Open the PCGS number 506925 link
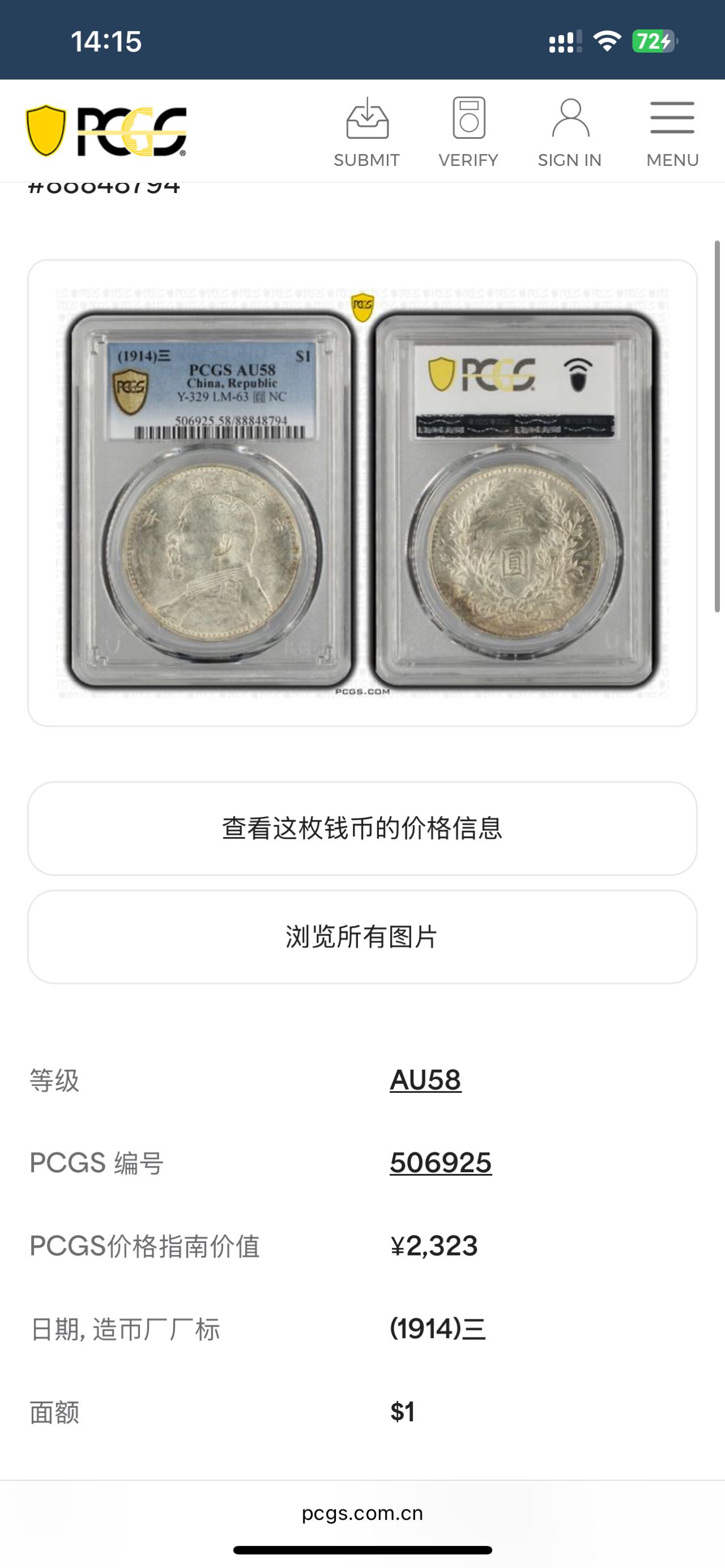The image size is (725, 1568). pyautogui.click(x=441, y=1163)
